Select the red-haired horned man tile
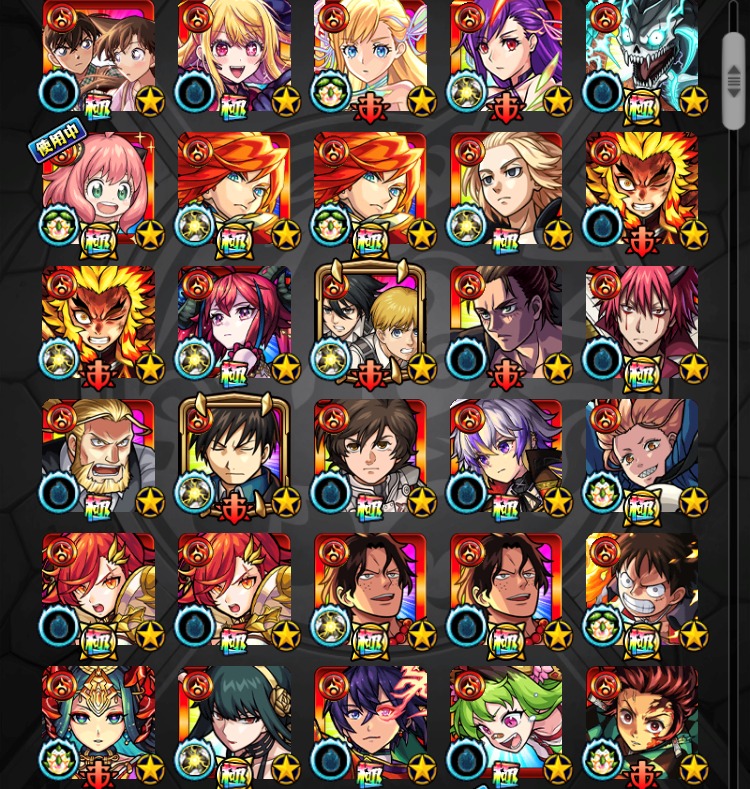The width and height of the screenshot is (750, 789). tap(642, 323)
